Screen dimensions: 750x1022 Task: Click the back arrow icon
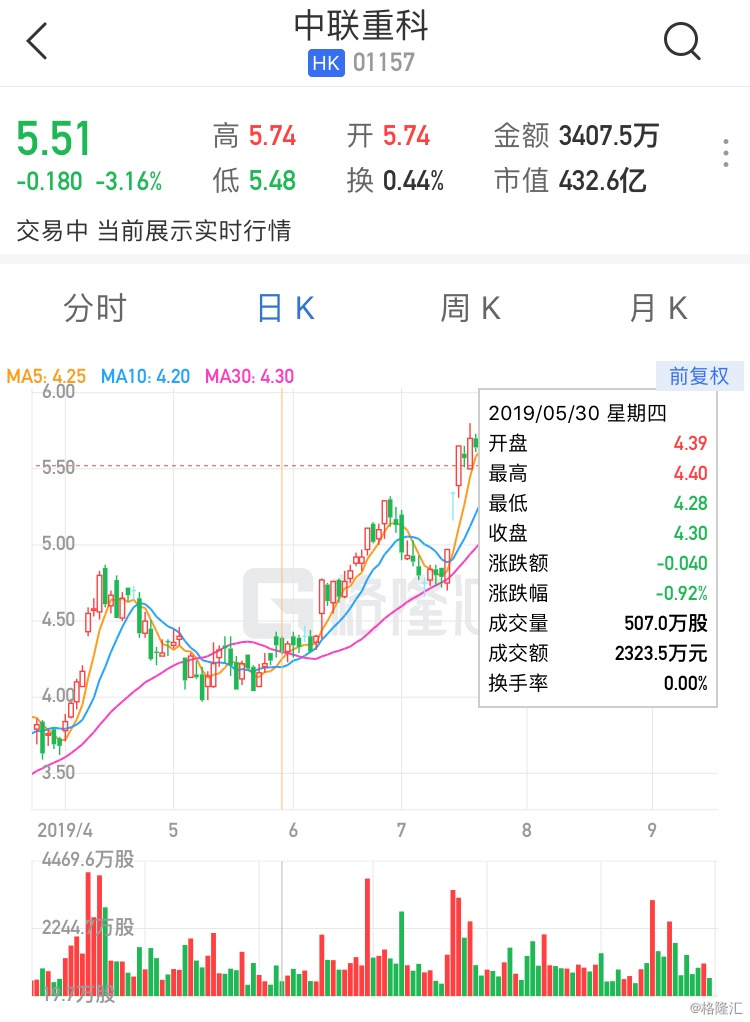[37, 41]
